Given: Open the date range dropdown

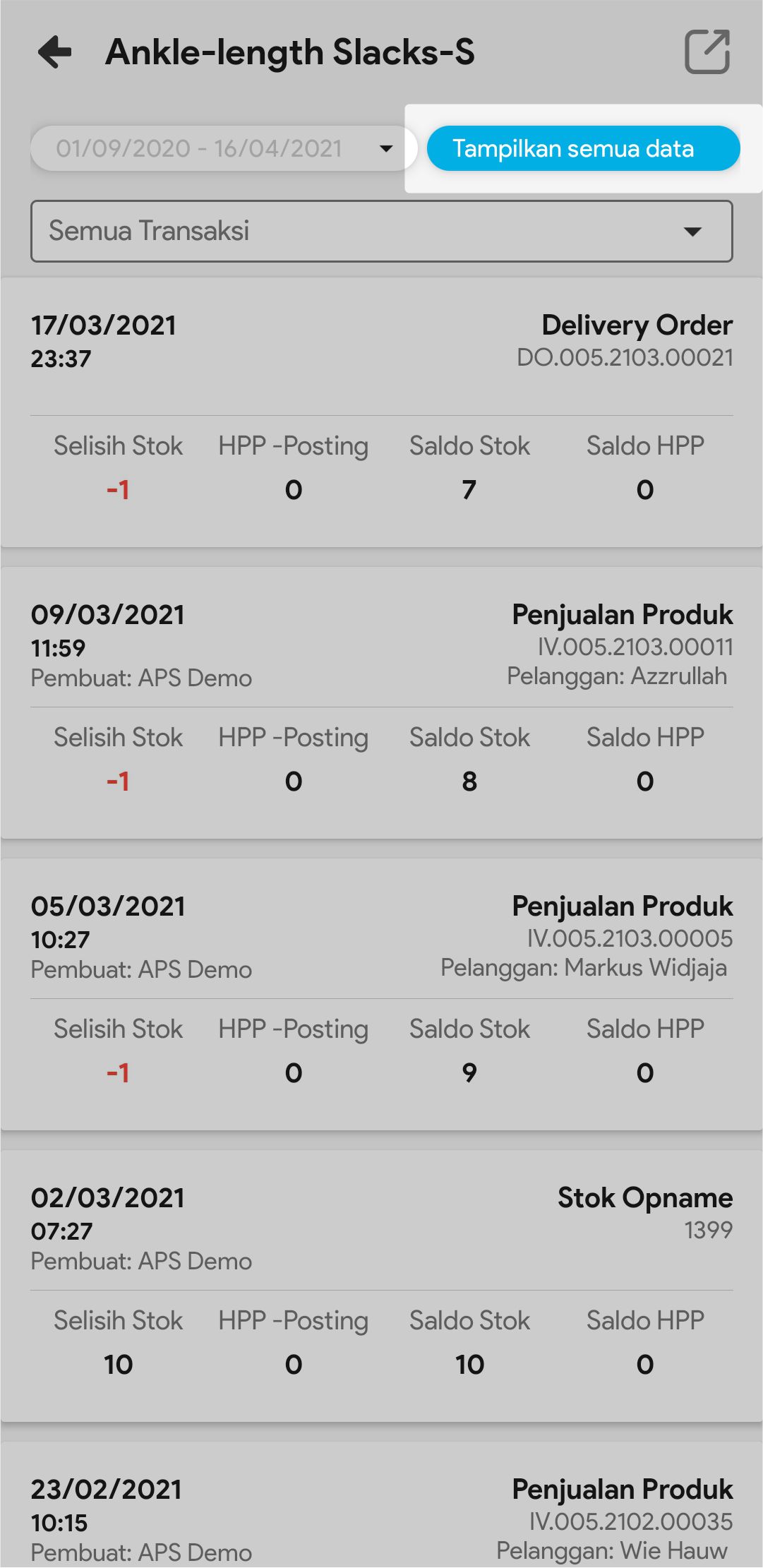Looking at the screenshot, I should (x=223, y=148).
